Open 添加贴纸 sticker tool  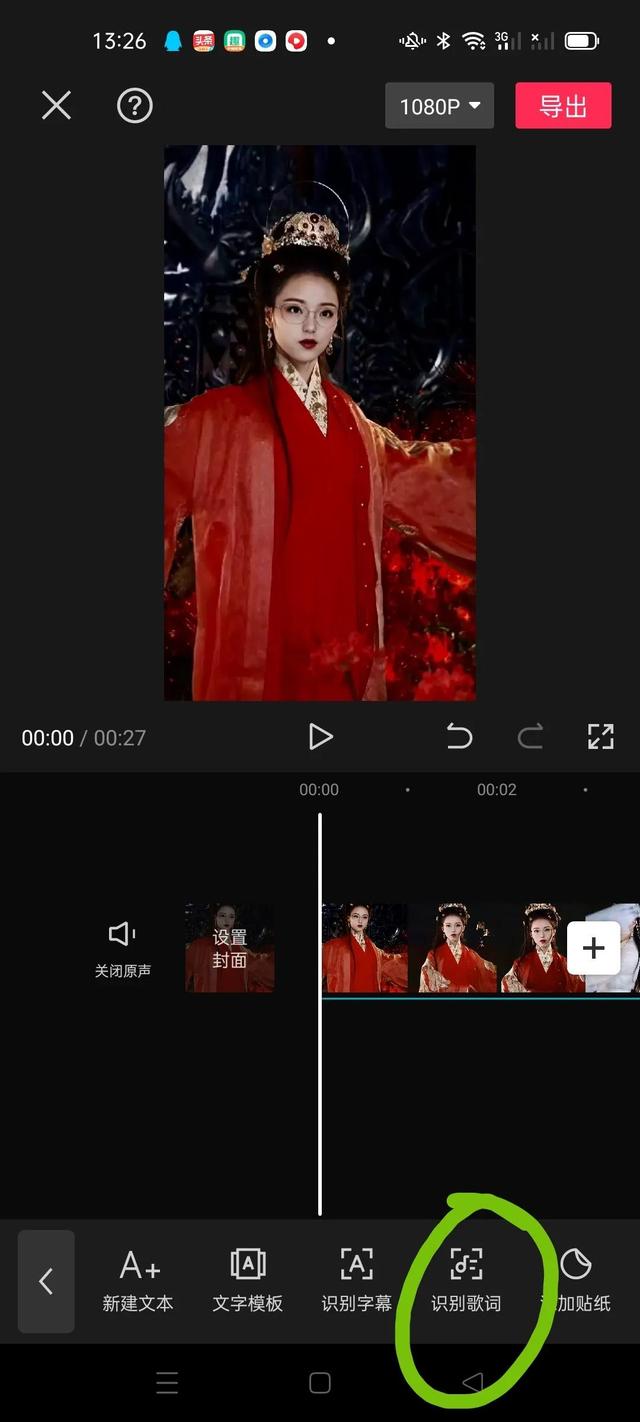[576, 1280]
